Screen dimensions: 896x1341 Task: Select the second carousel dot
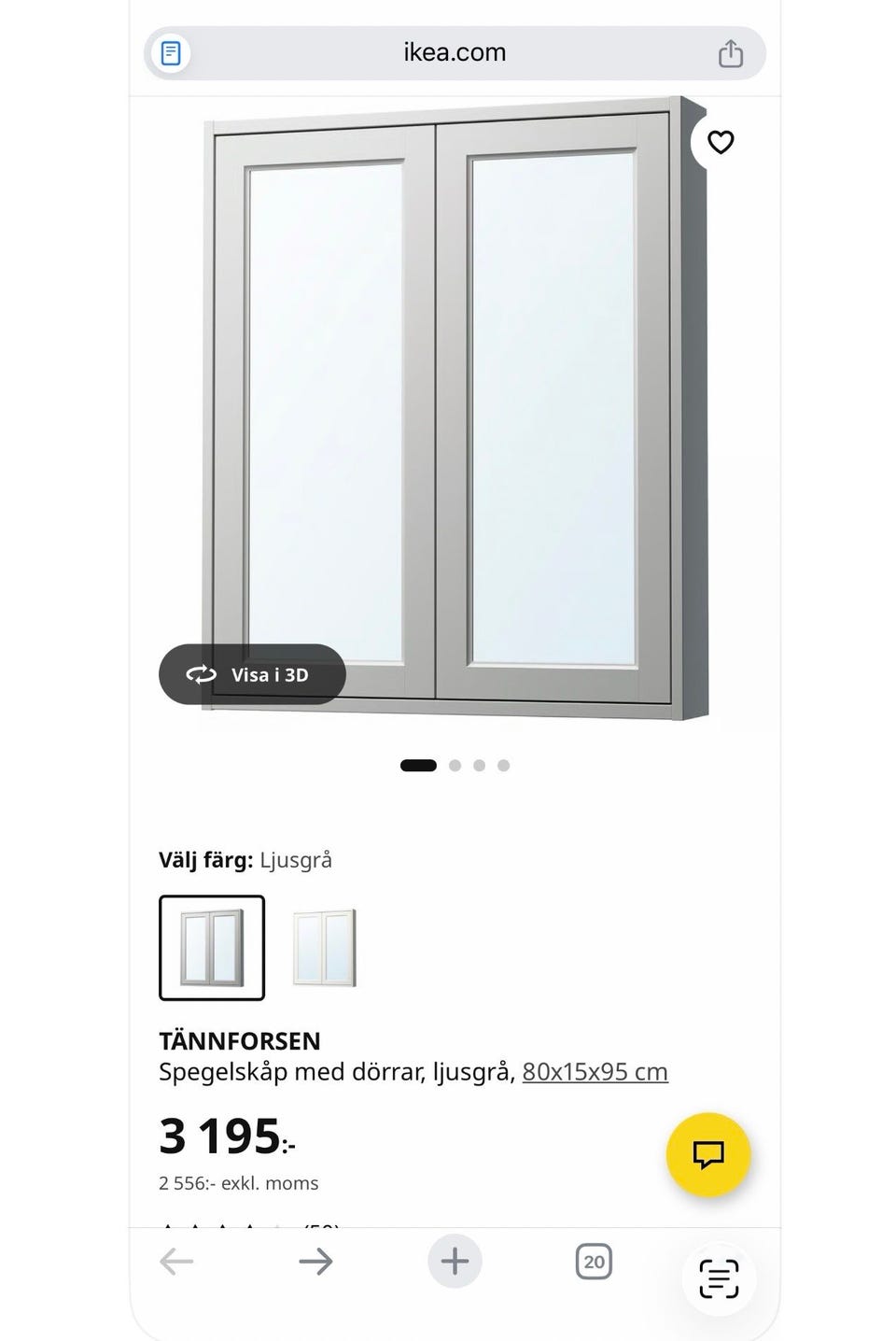[455, 765]
